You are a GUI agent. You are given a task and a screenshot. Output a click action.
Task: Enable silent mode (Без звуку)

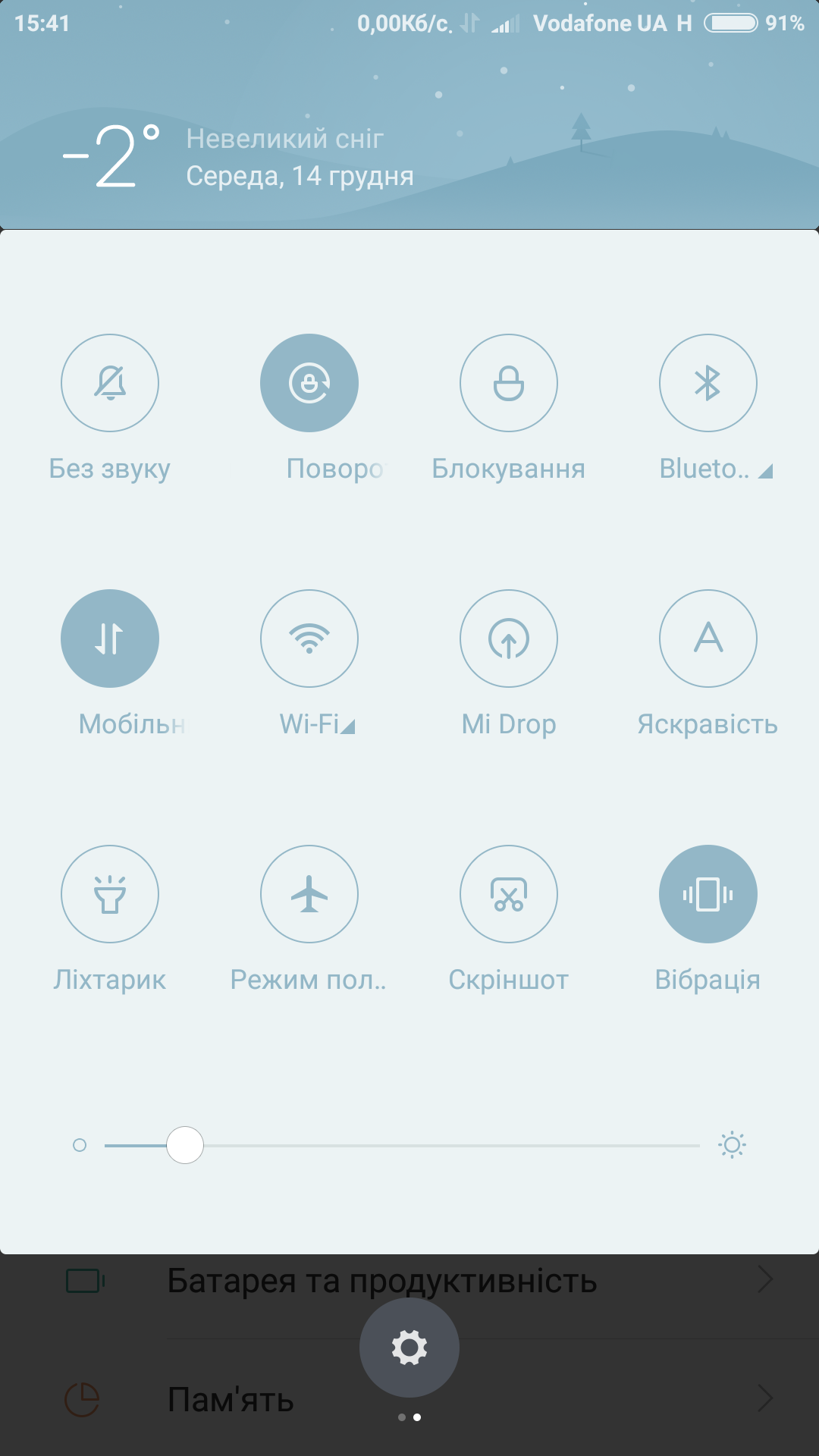110,383
